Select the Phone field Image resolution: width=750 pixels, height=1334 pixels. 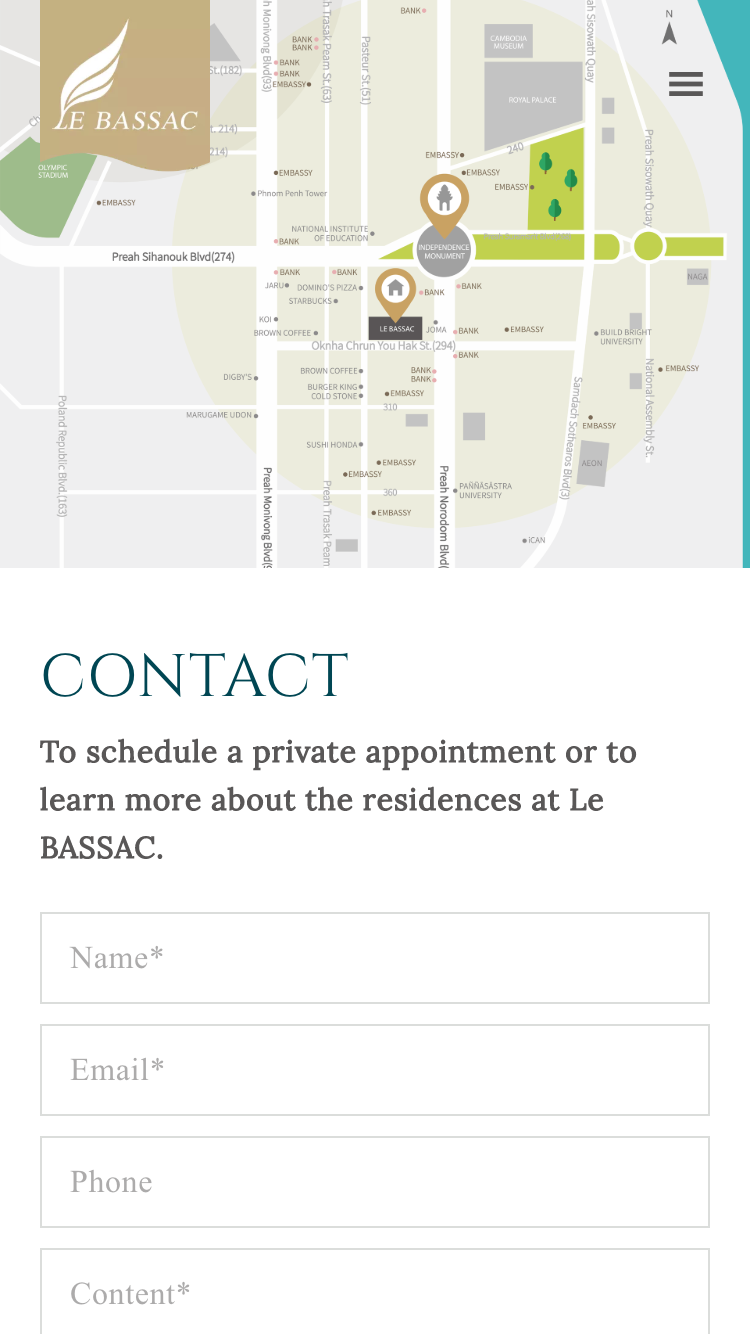click(x=375, y=1182)
